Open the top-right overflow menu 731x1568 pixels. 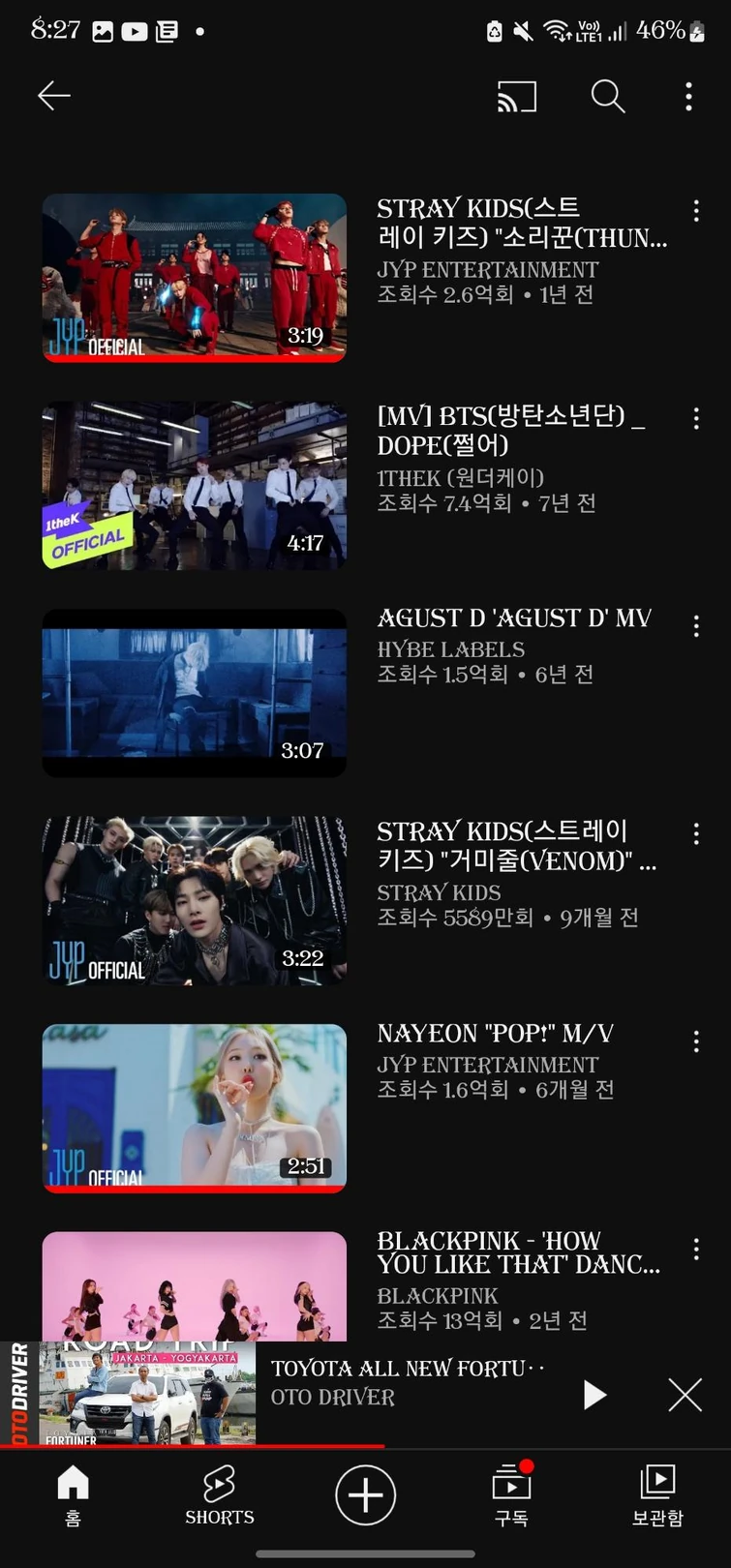688,97
